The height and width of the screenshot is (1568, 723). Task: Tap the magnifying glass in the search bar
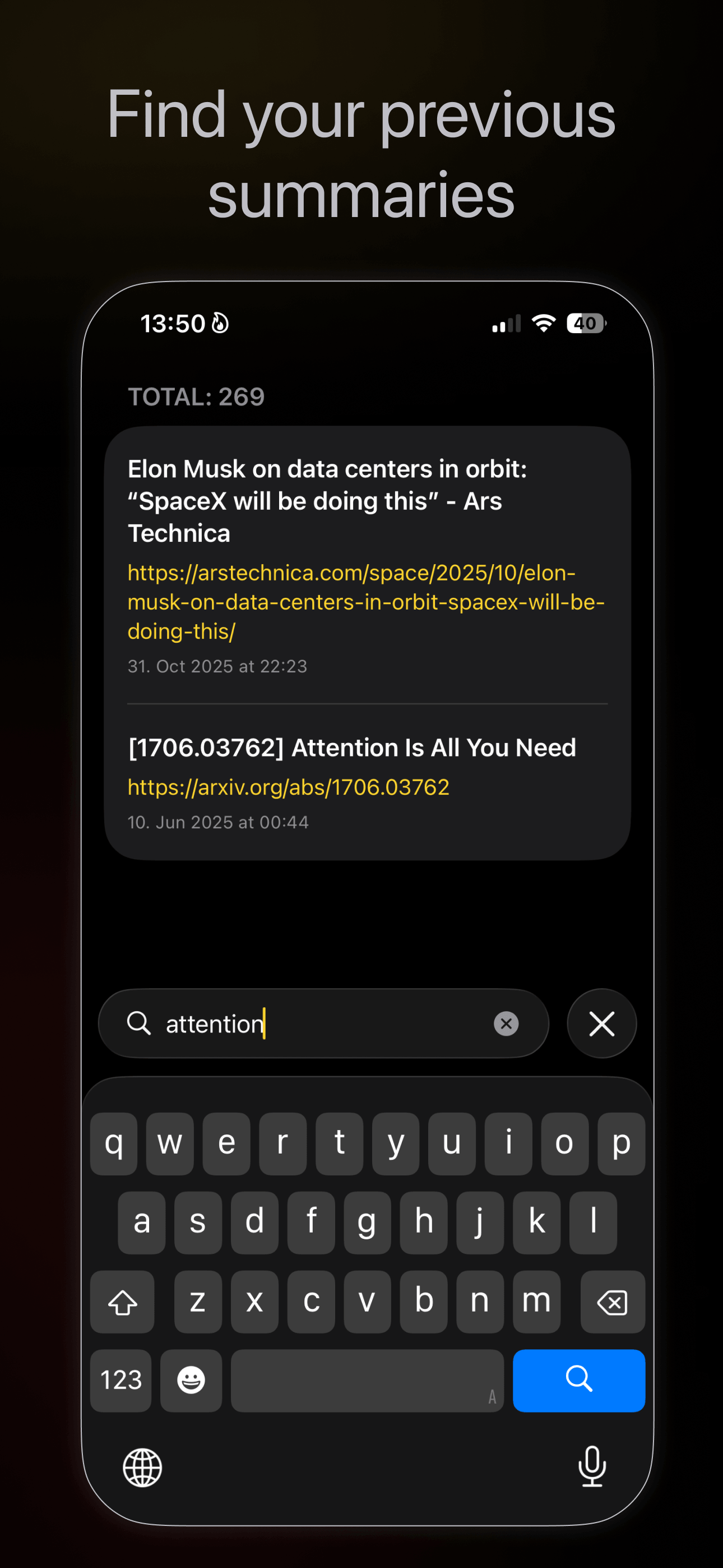click(140, 1024)
